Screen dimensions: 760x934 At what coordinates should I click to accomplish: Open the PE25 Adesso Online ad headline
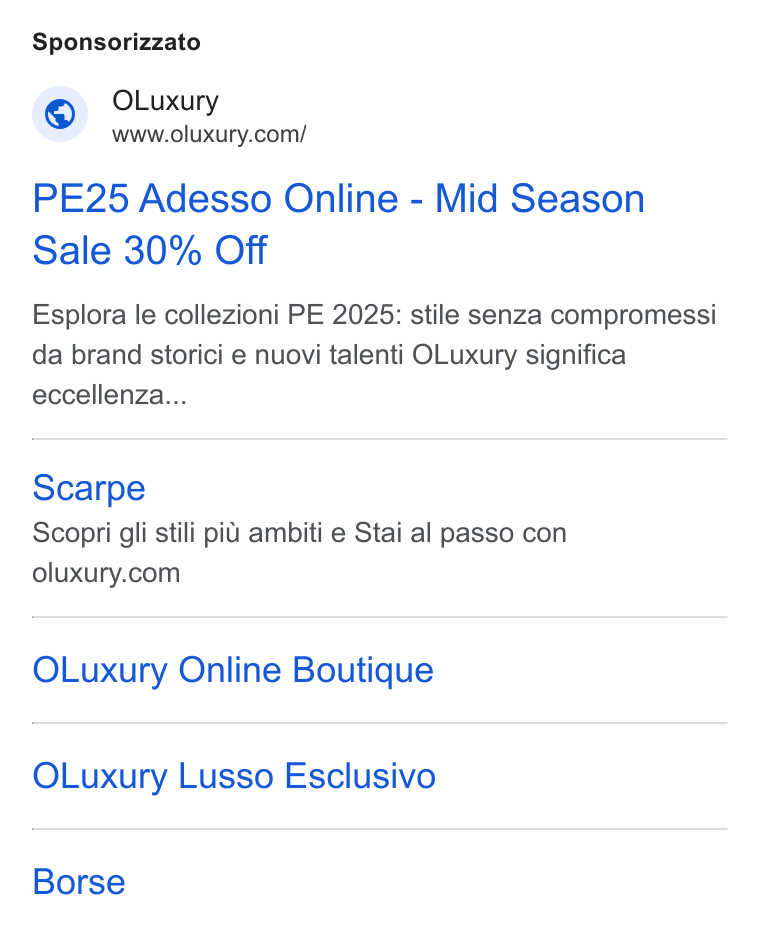click(x=338, y=224)
